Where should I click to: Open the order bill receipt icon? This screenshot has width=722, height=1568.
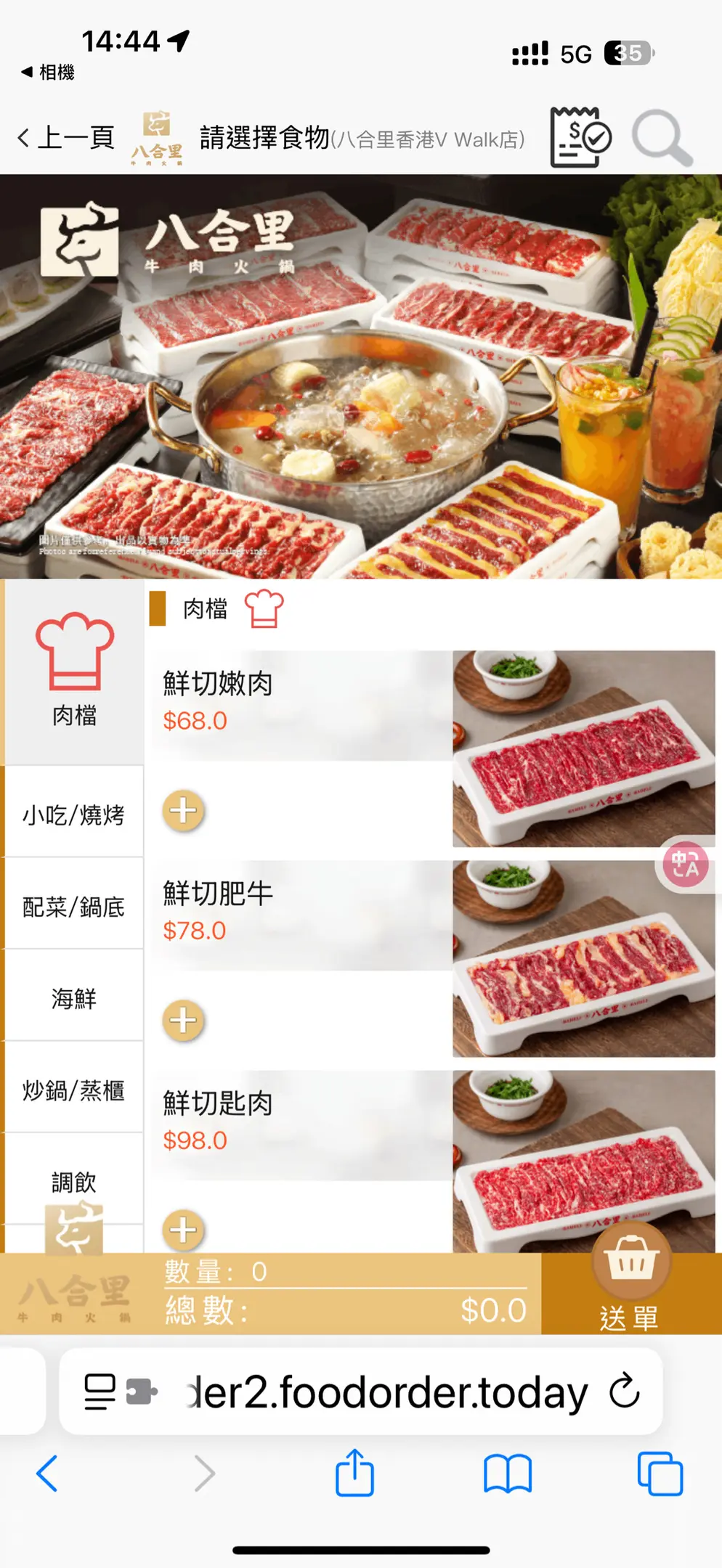(x=580, y=137)
